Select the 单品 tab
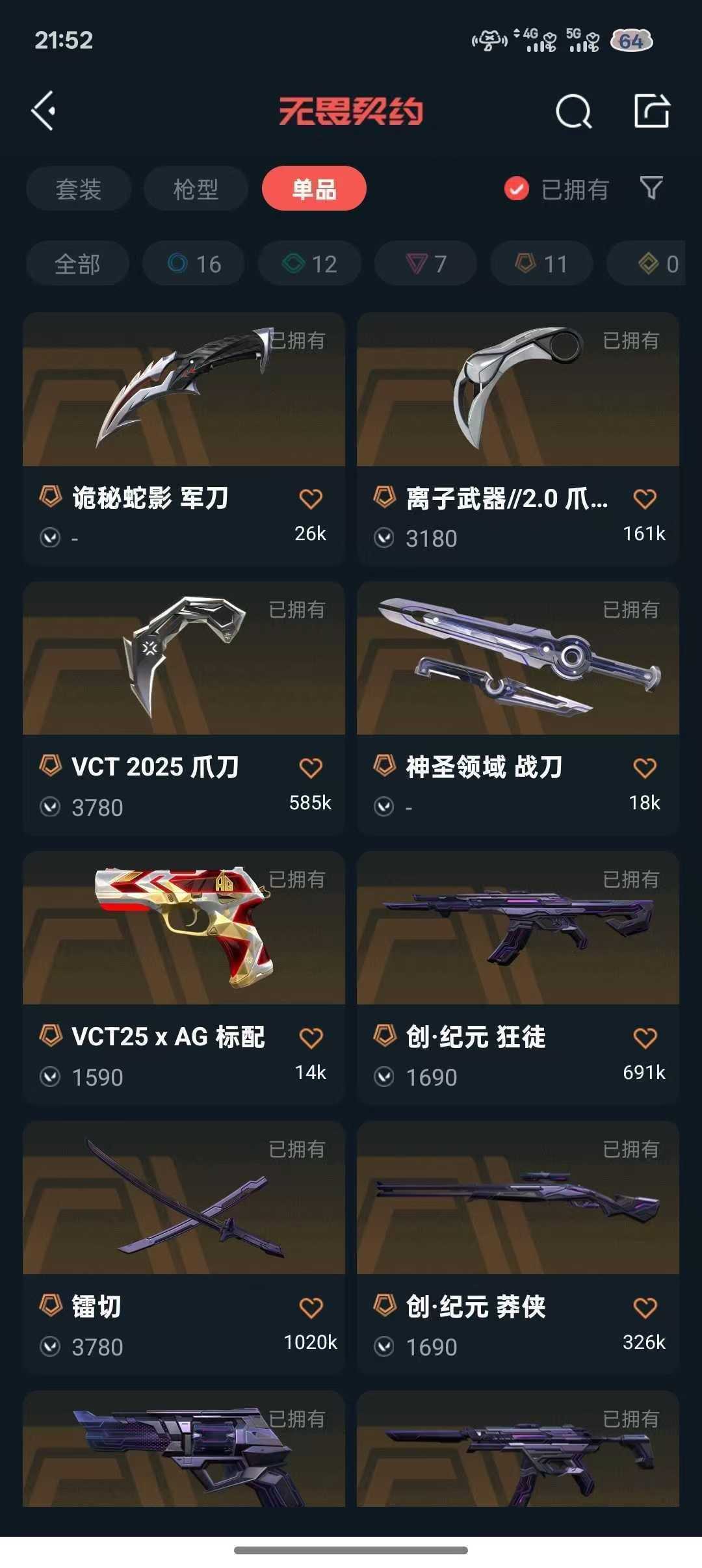702x1568 pixels. 314,189
